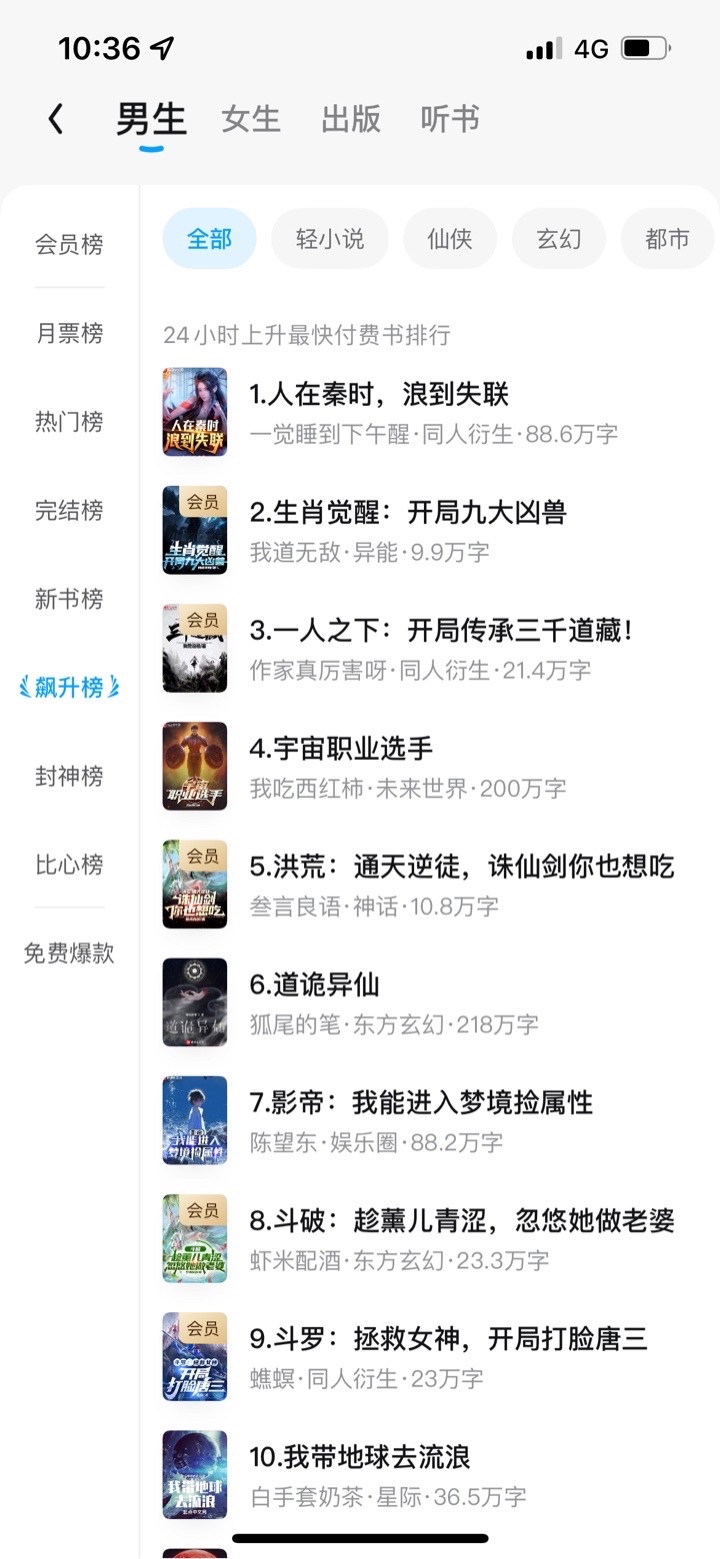Select the 会员榜 ranking list
Viewport: 720px width, 1559px height.
pyautogui.click(x=69, y=244)
